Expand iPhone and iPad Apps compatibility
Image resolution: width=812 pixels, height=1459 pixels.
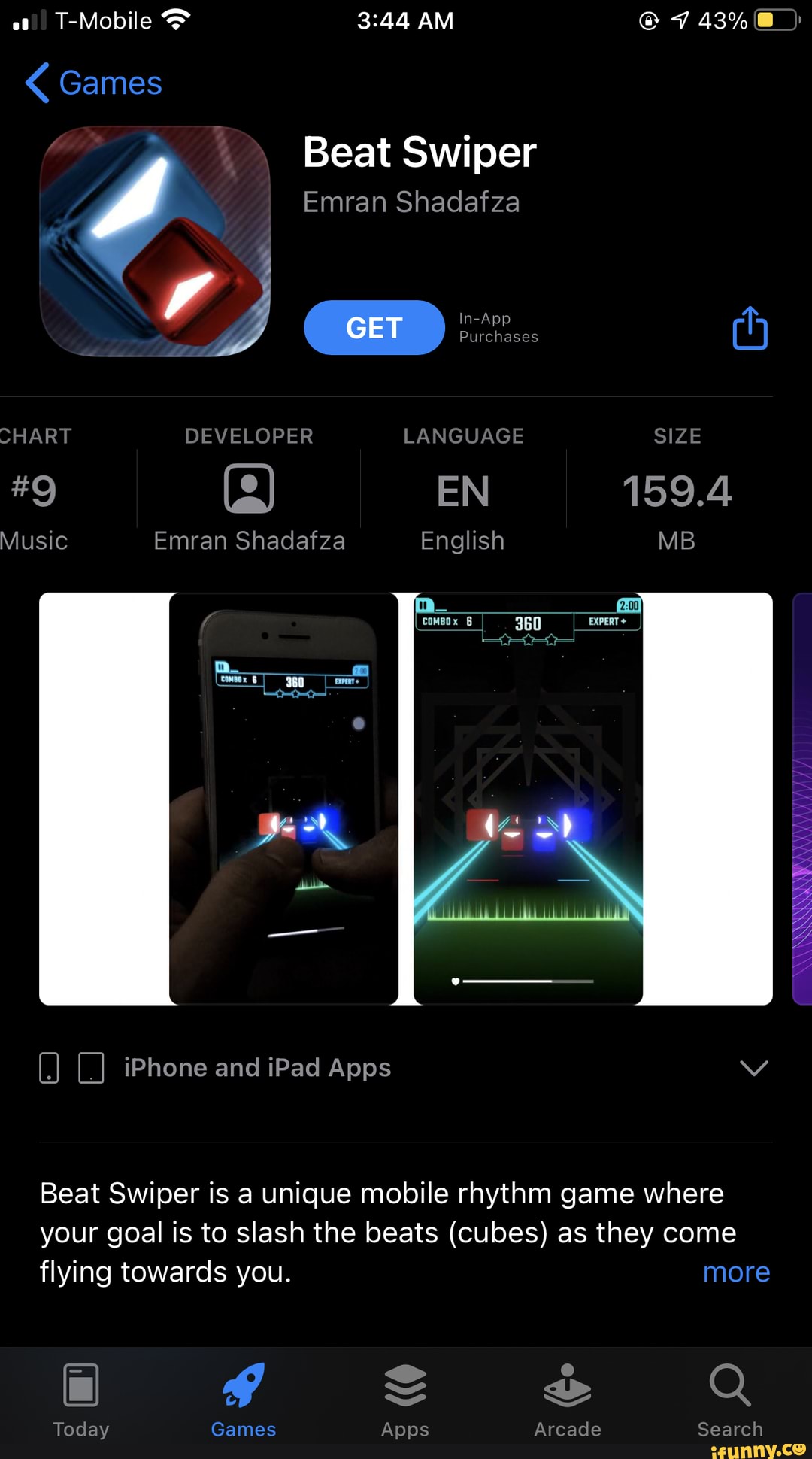[x=753, y=1068]
